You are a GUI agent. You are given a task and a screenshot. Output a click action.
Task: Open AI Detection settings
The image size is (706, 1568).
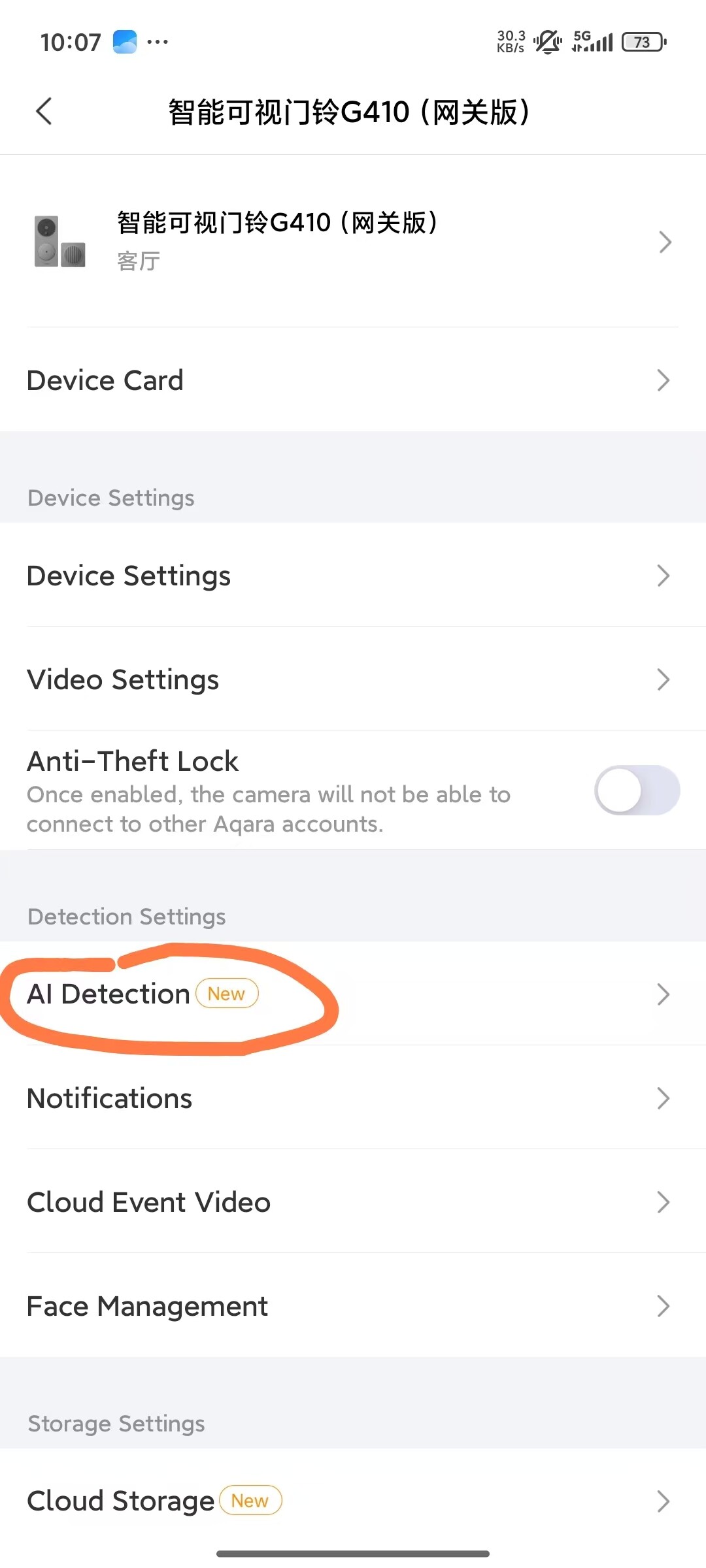point(353,994)
